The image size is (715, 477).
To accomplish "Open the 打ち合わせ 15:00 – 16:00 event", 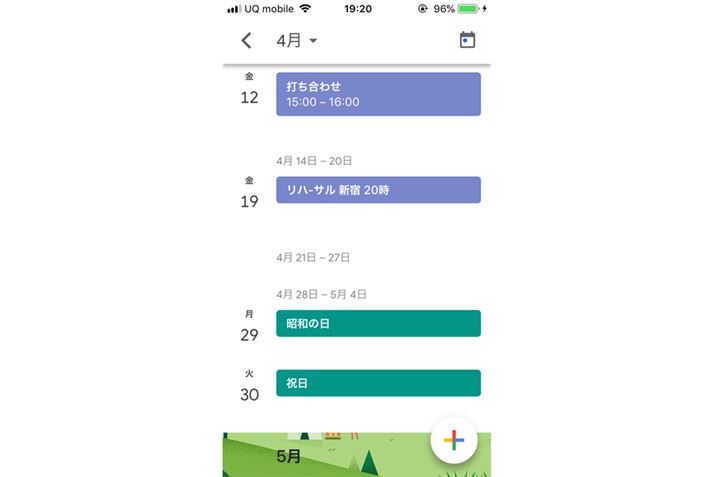I will (x=378, y=94).
